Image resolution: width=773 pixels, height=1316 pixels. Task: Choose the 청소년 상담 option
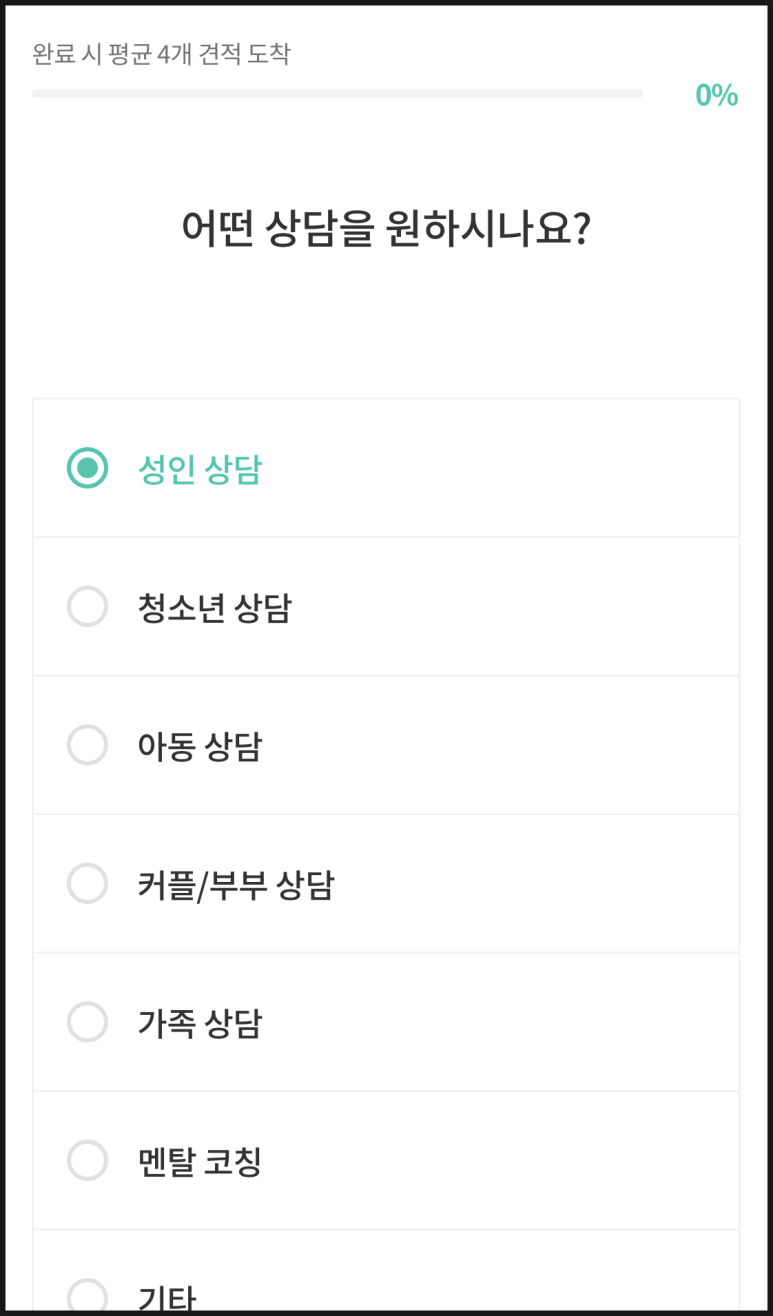tap(87, 606)
